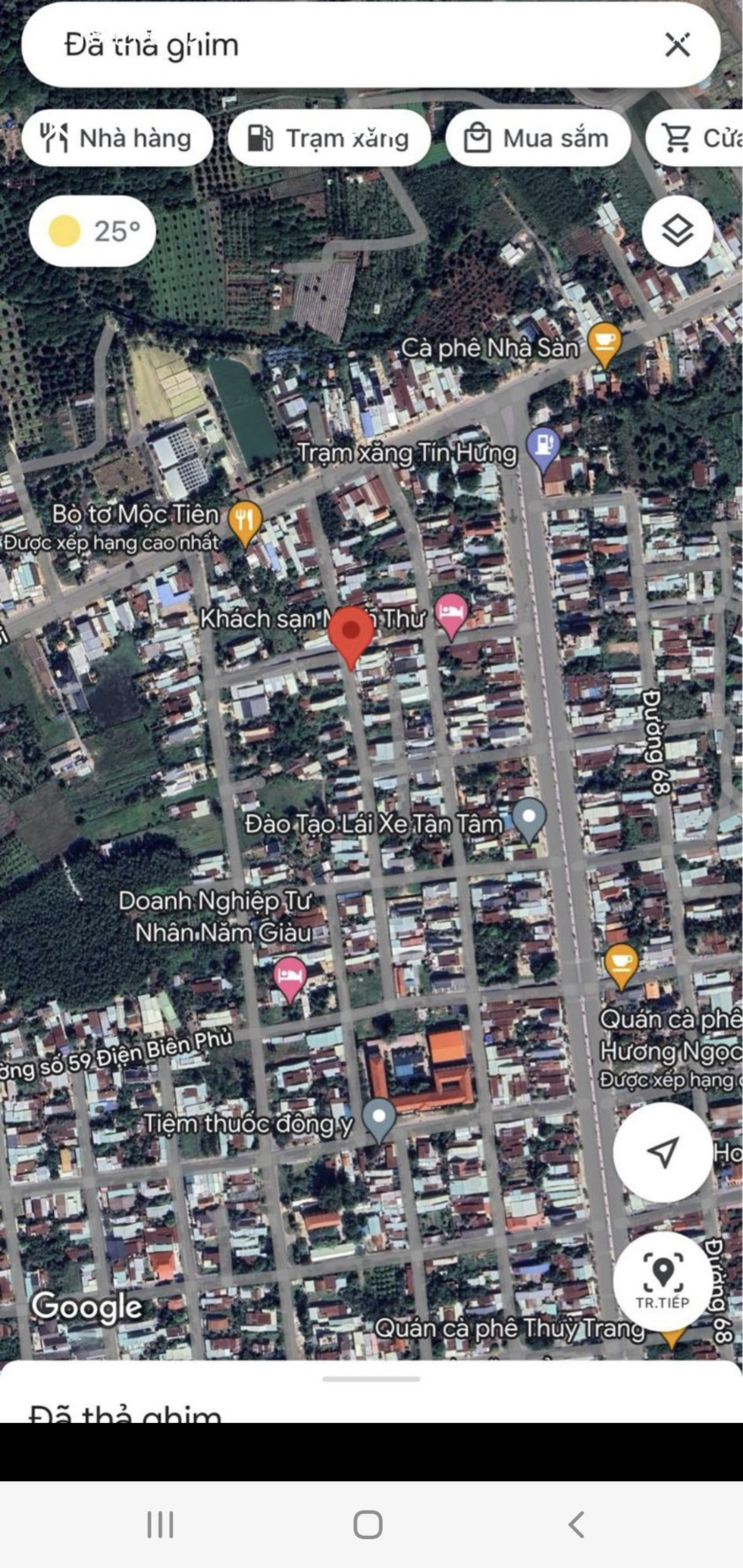Open Tiệm thuốc đông y place marker
The width and height of the screenshot is (743, 1568).
(x=379, y=1121)
